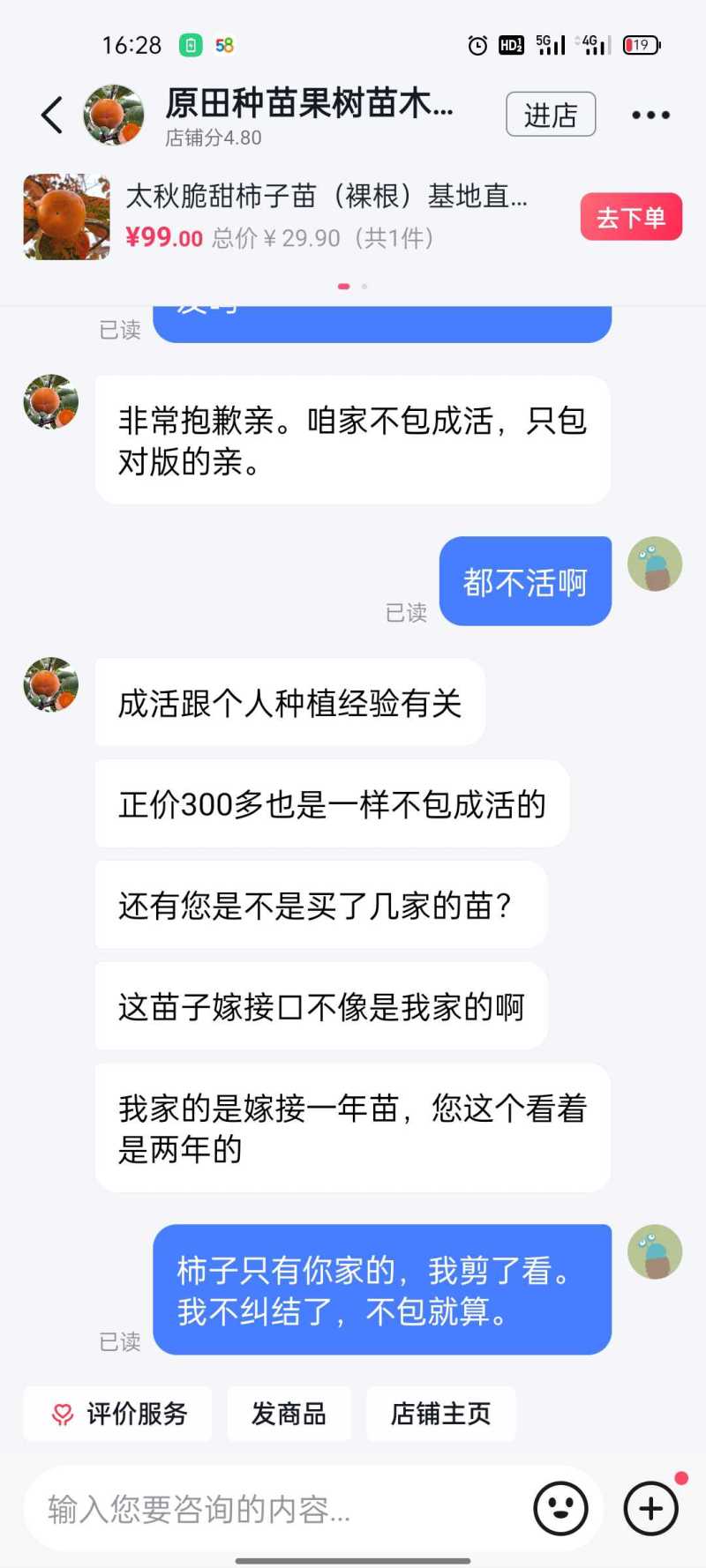Open the emoji picker
706x1568 pixels.
[x=560, y=1509]
